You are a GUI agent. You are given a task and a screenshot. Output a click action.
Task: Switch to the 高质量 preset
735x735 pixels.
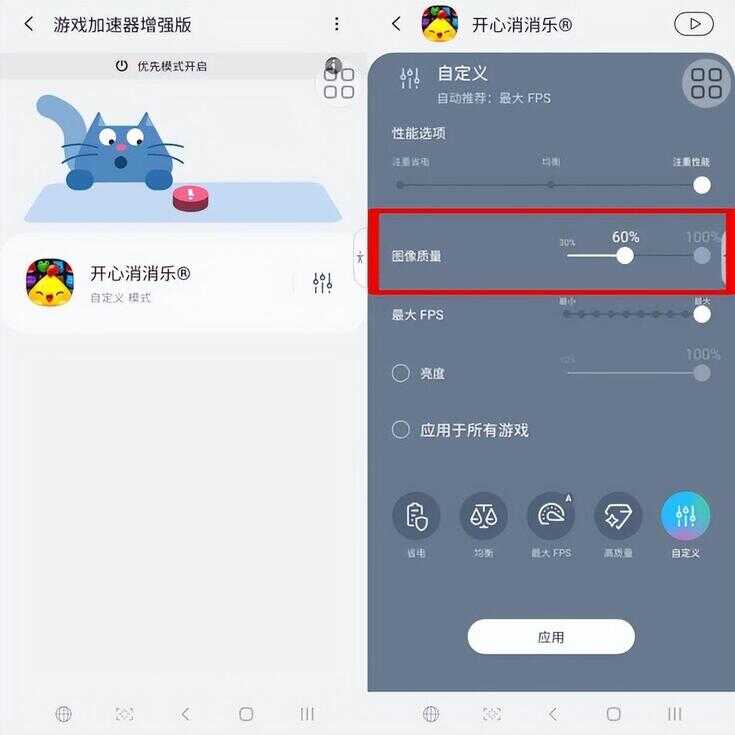pos(618,517)
